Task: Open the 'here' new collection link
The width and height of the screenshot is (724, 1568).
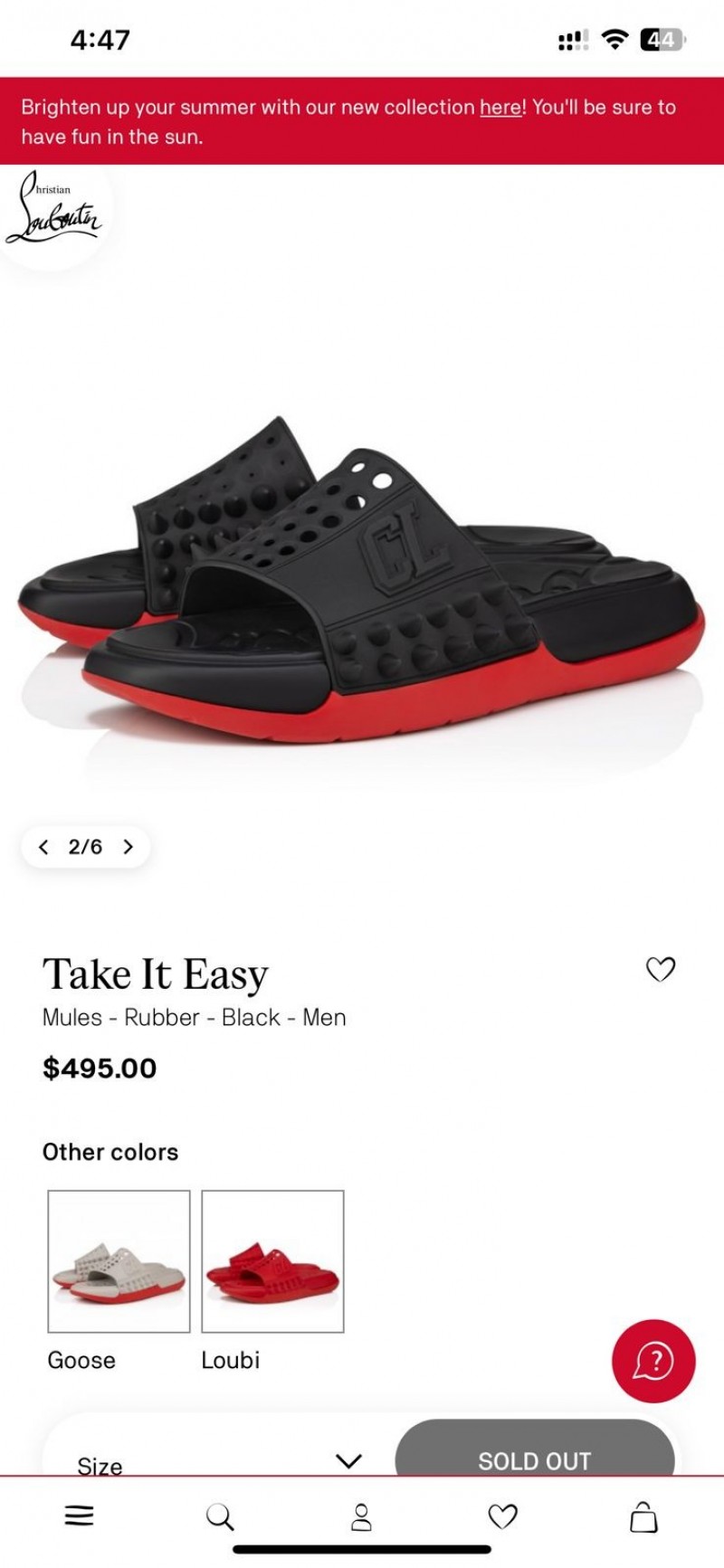Action: (500, 108)
